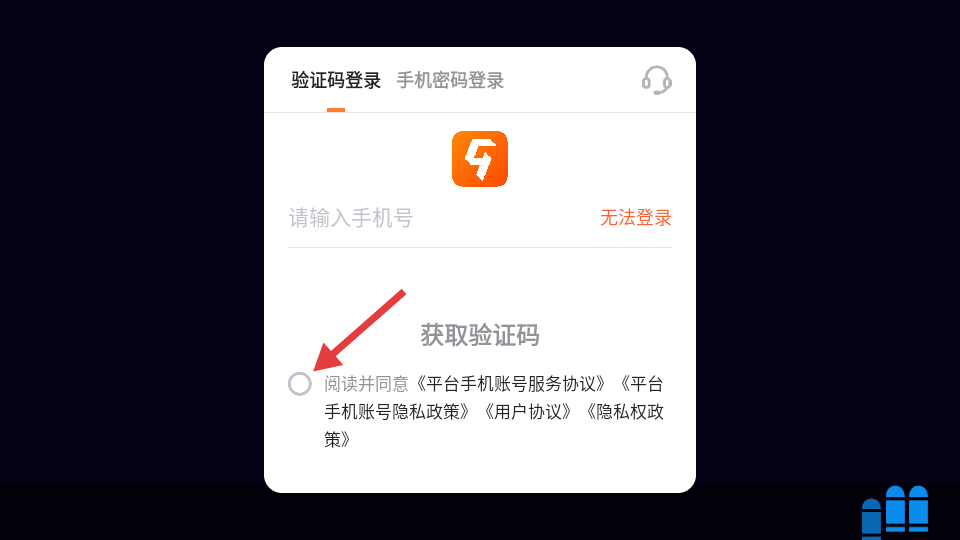This screenshot has width=960, height=540.
Task: Select 验证码登录 tab
Action: click(x=336, y=81)
